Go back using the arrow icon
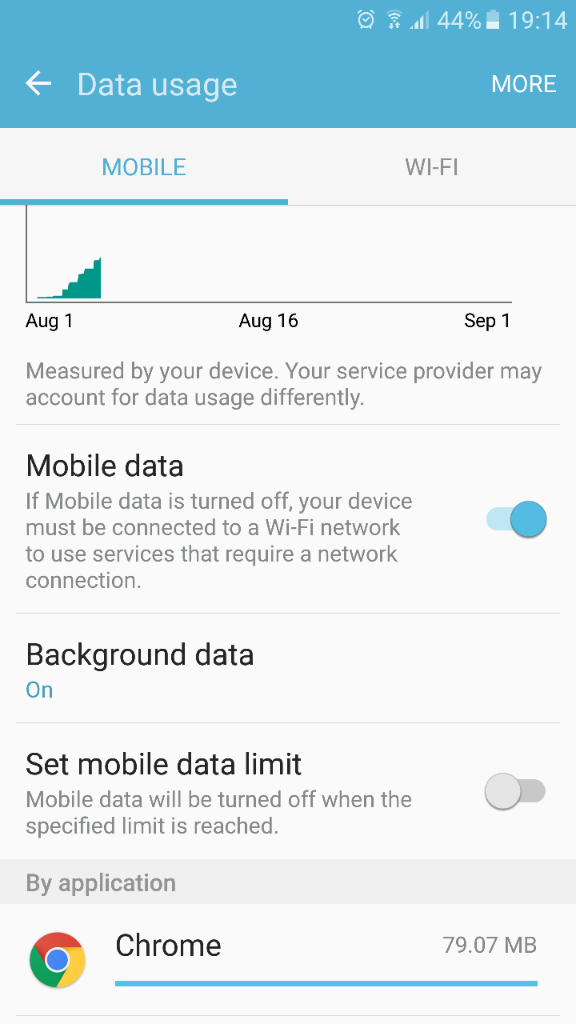This screenshot has height=1024, width=576. click(39, 84)
